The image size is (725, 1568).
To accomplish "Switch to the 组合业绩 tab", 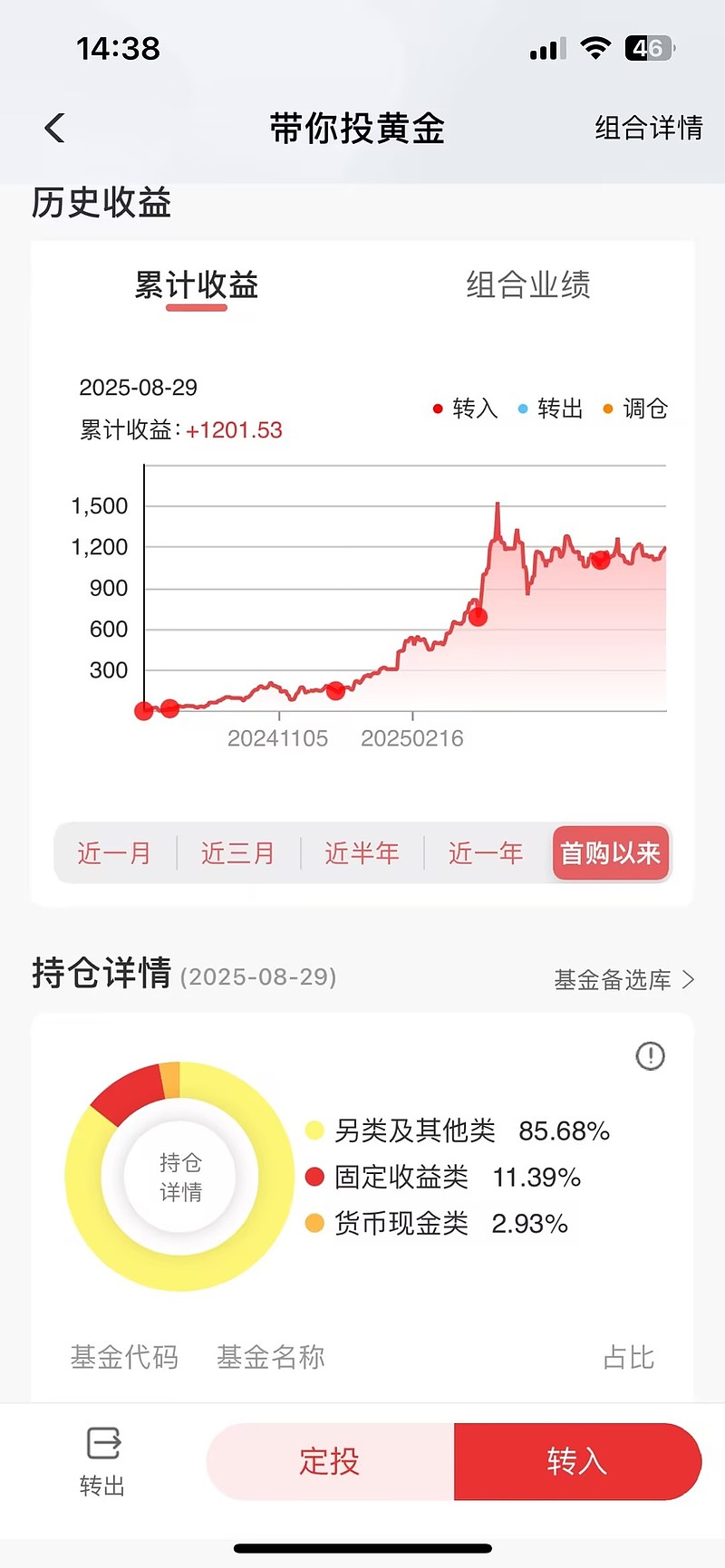I will click(x=528, y=285).
